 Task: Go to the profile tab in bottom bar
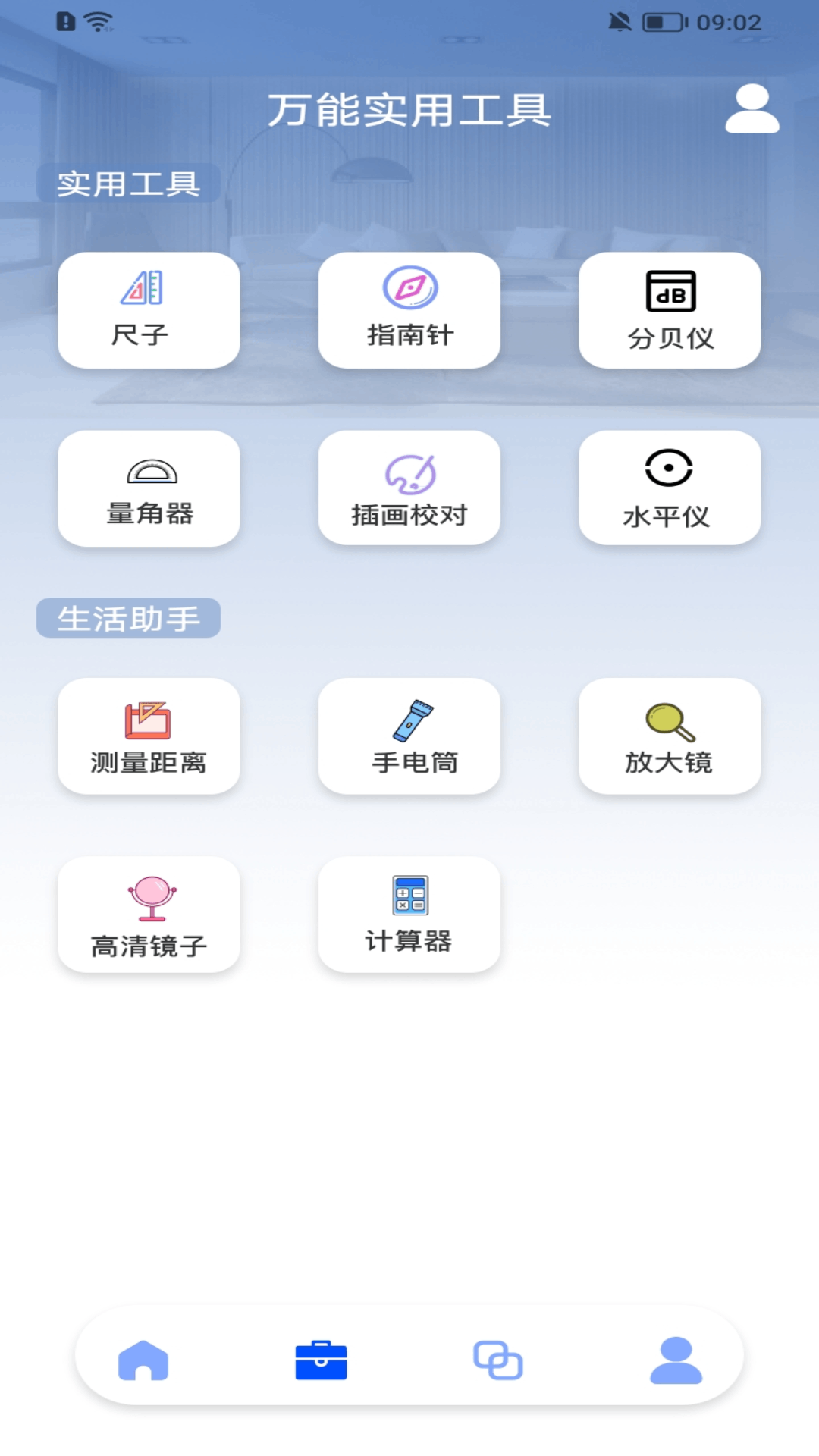click(676, 1360)
